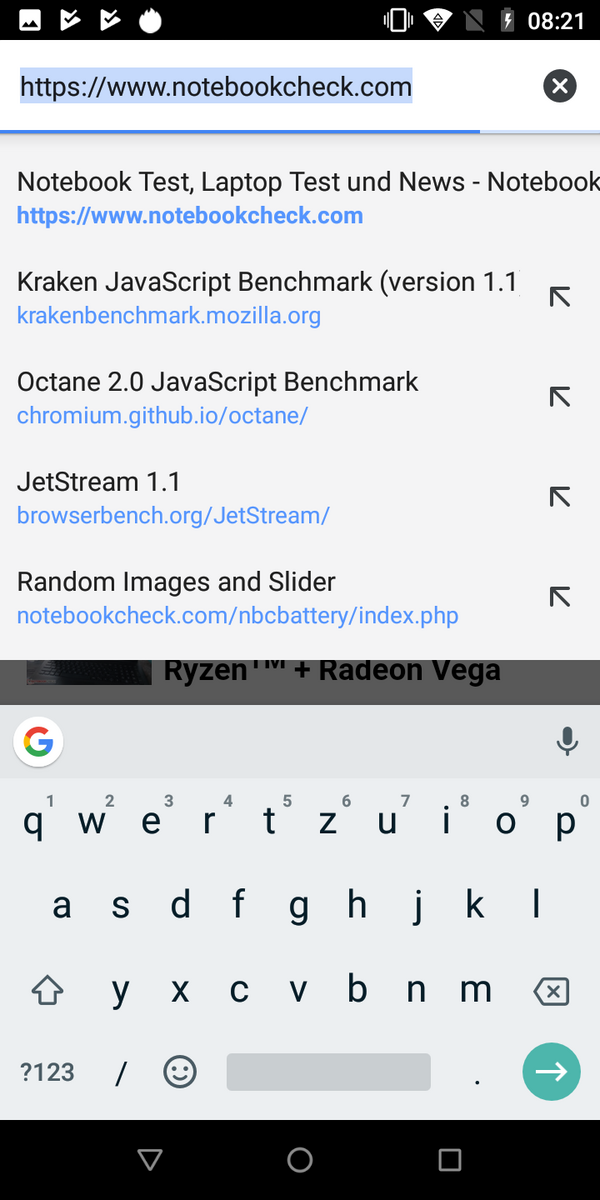Open the Kraken JavaScript Benchmark suggestion

point(267,298)
